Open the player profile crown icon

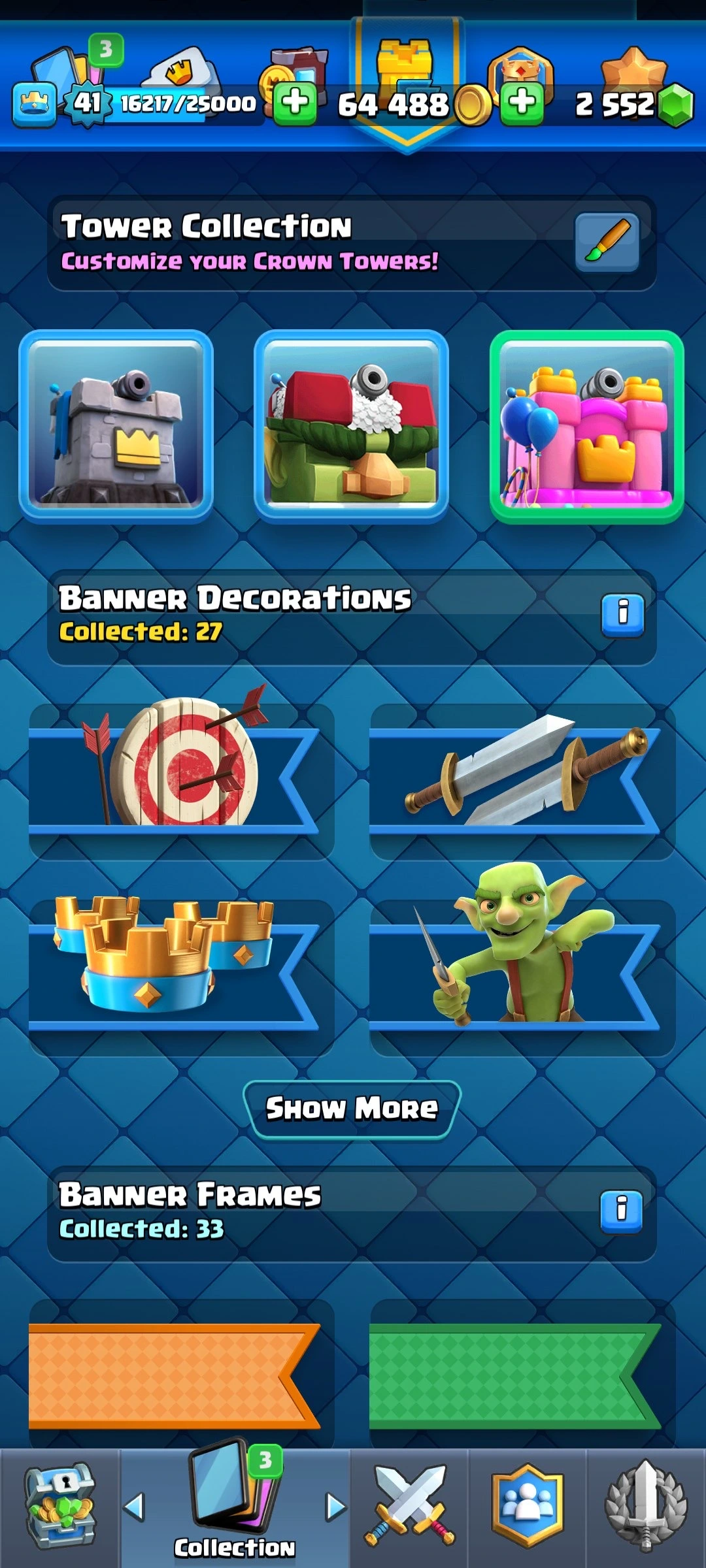(x=34, y=105)
